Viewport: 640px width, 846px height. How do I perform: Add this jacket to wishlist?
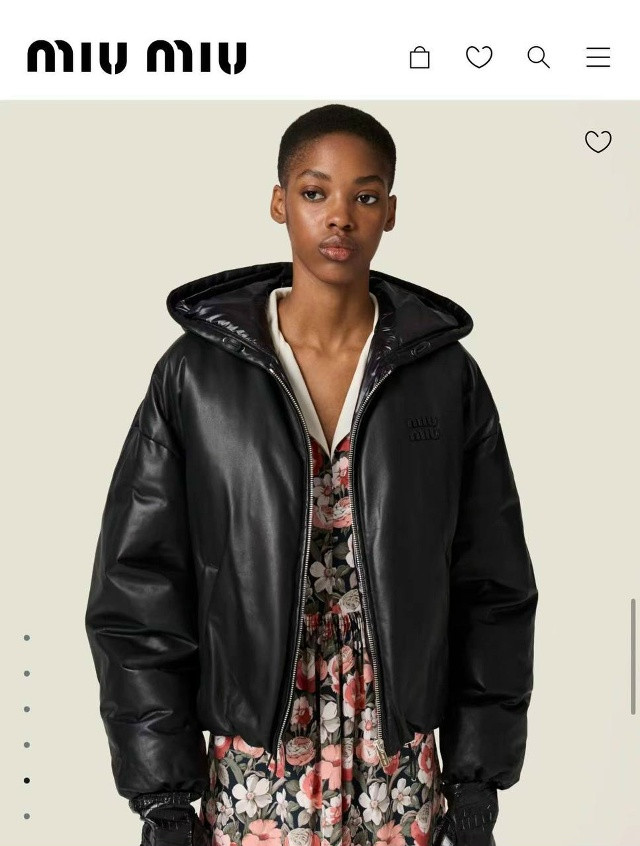pyautogui.click(x=598, y=142)
